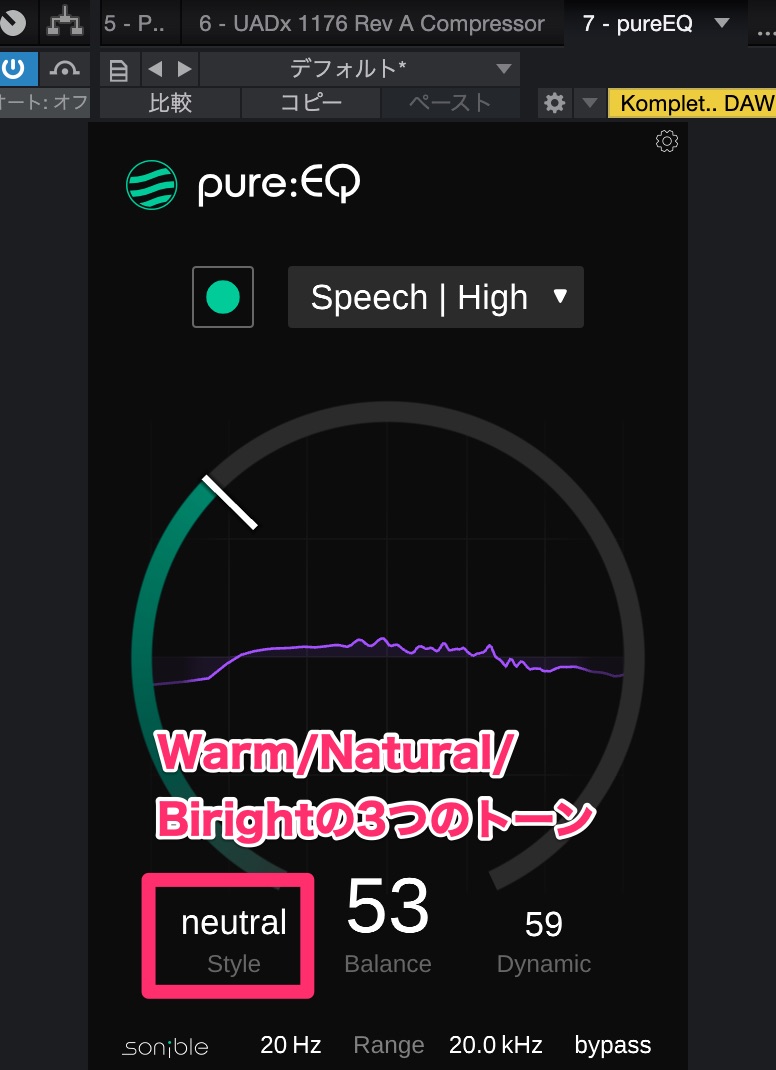Toggle the plugin power button
Image resolution: width=776 pixels, height=1070 pixels.
pos(14,69)
